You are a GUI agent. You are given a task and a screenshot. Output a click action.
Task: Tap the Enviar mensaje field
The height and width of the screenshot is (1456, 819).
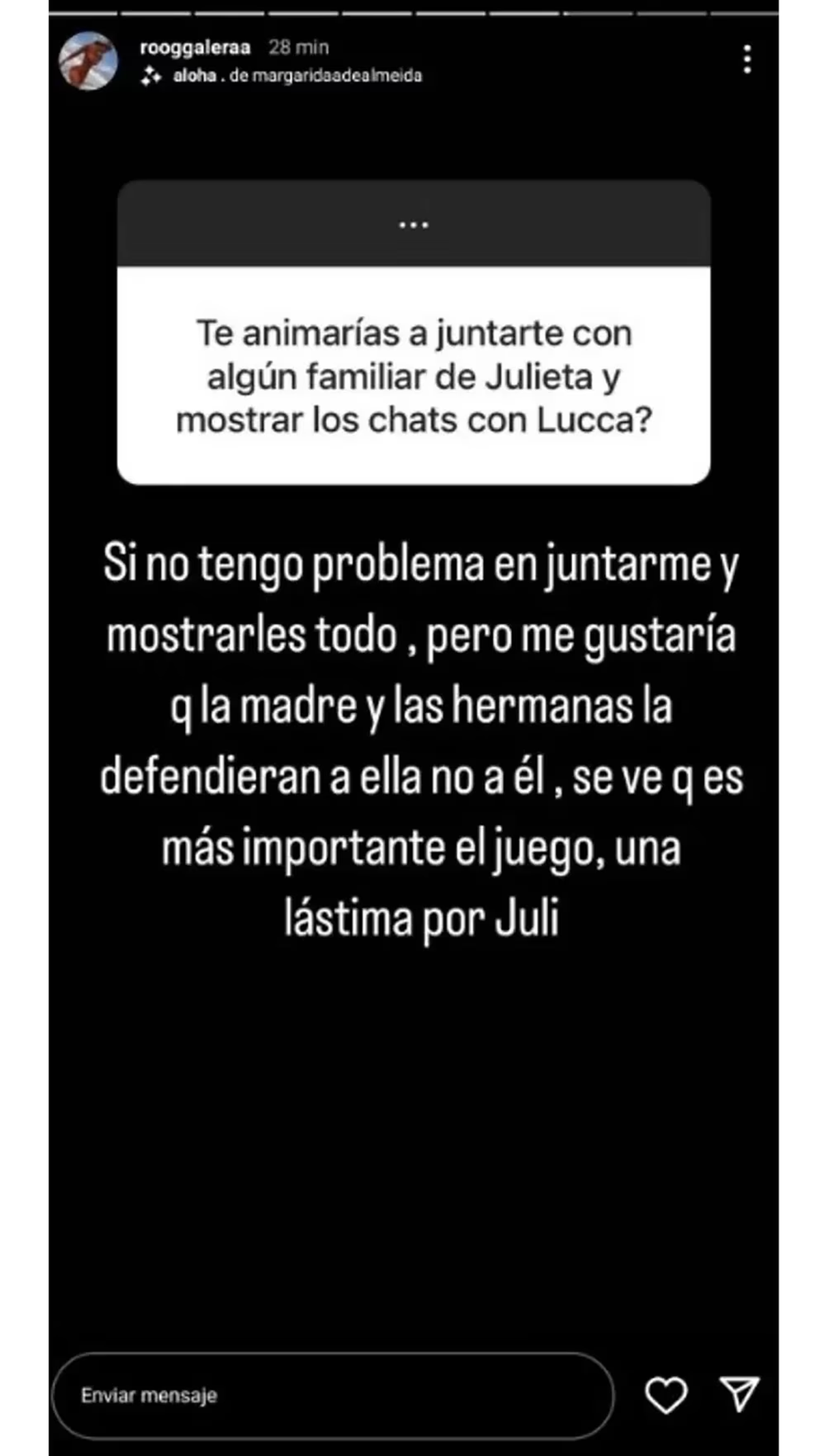click(332, 1395)
